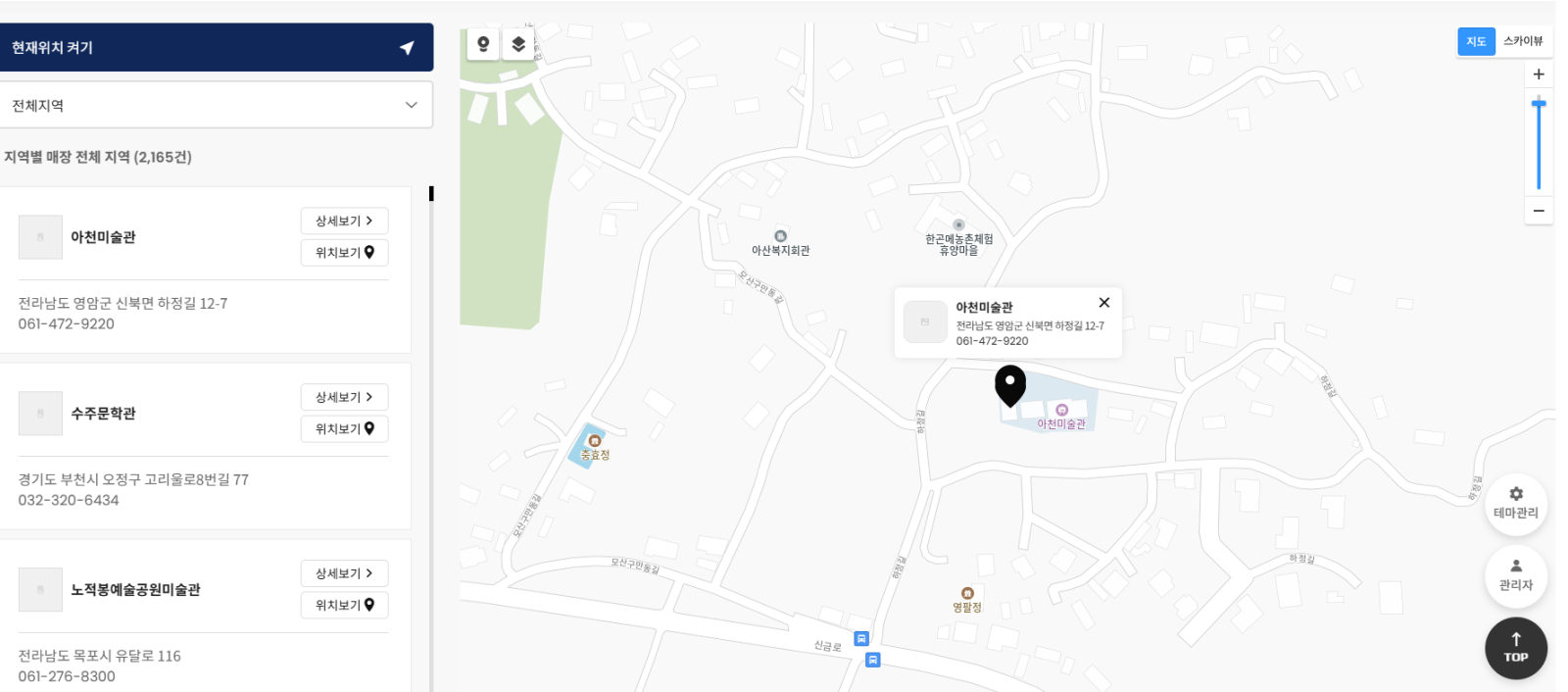Open the map layers icon
This screenshot has width=1568, height=692.
click(x=518, y=44)
